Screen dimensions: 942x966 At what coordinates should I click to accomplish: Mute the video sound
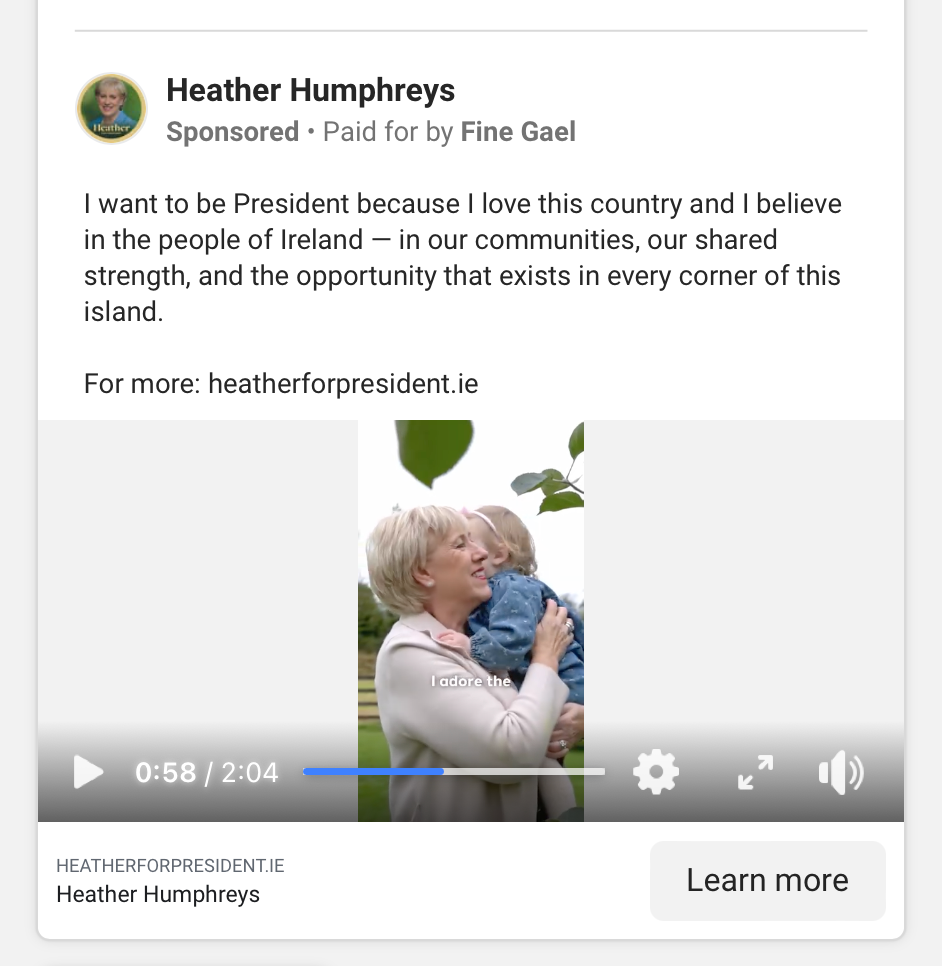tap(840, 772)
